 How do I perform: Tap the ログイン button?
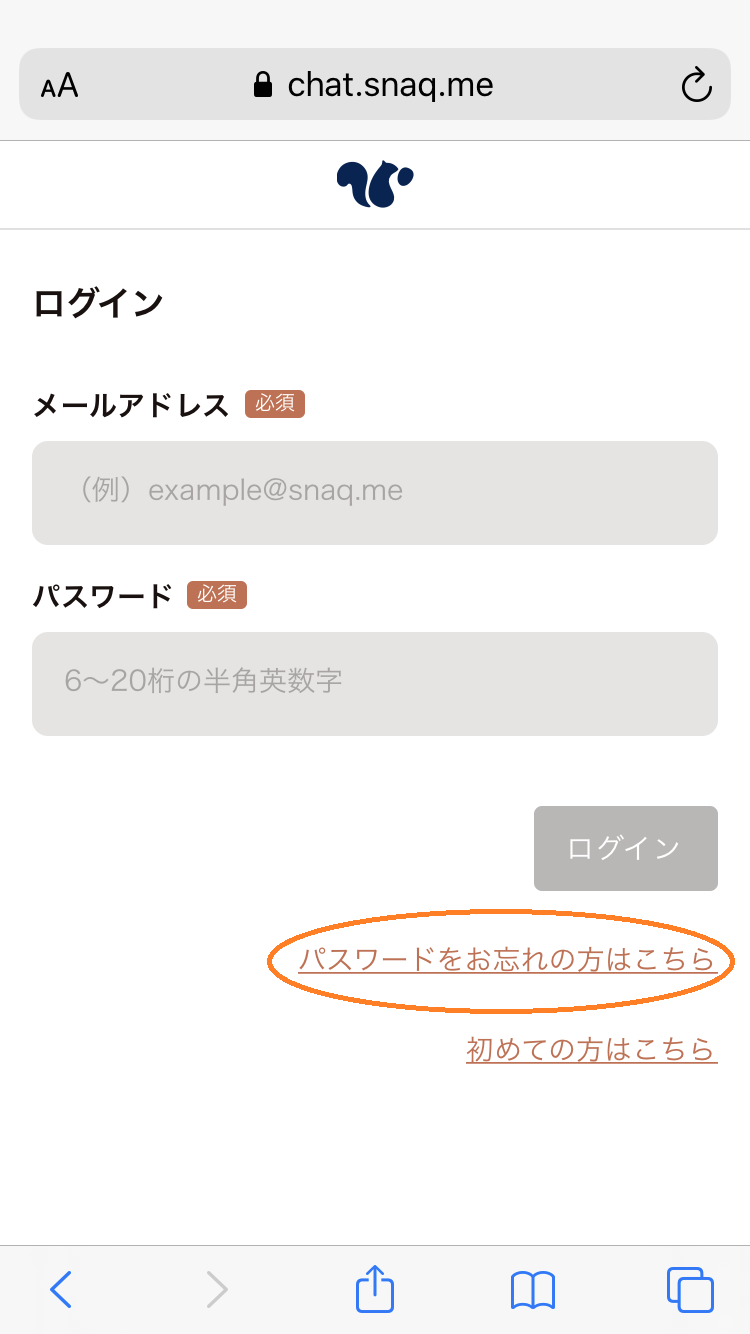pyautogui.click(x=625, y=848)
